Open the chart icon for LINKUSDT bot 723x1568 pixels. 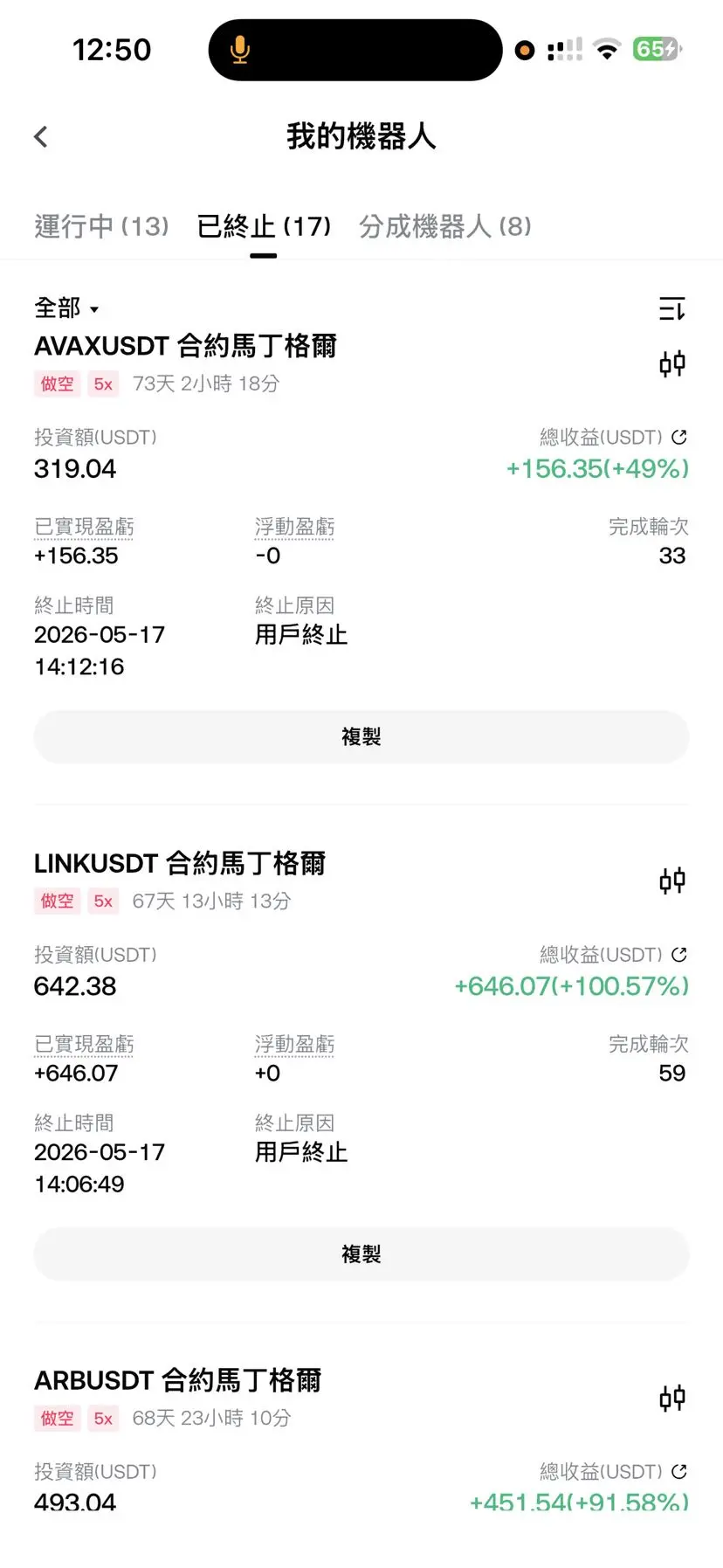[672, 881]
